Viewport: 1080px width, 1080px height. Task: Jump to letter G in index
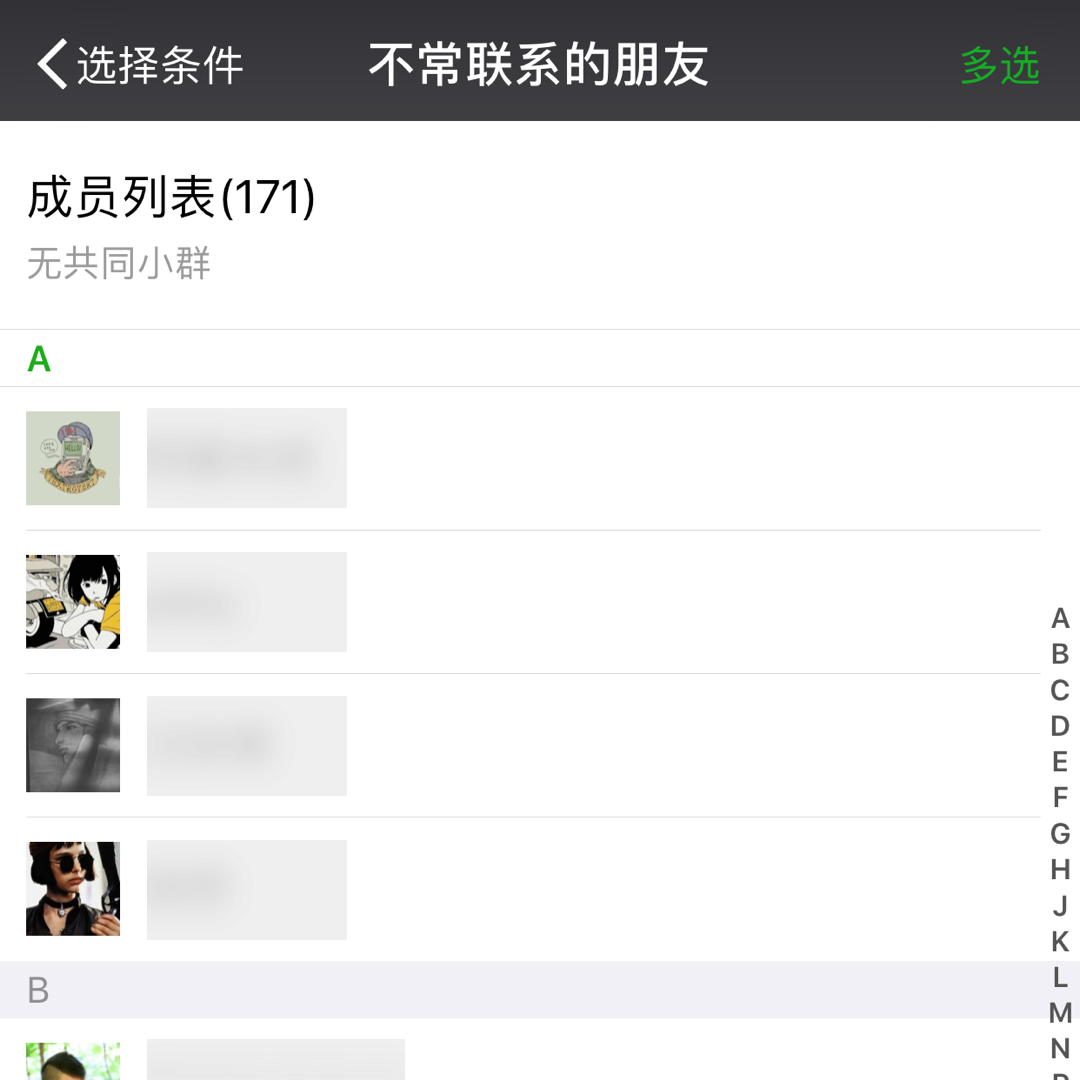pos(1060,833)
